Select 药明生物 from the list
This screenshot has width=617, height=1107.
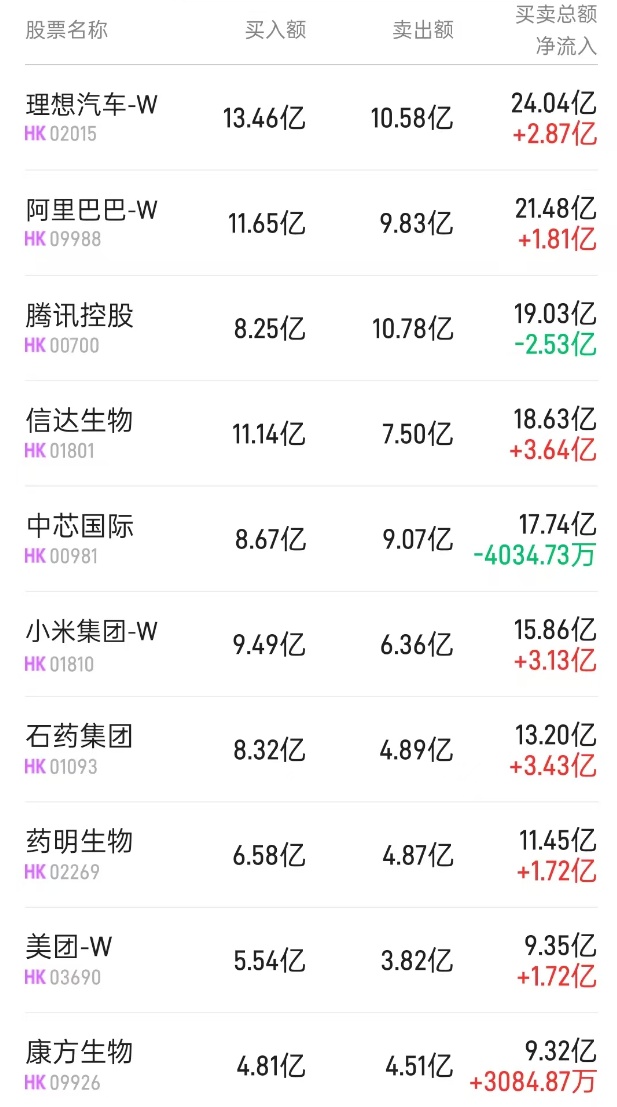80,843
